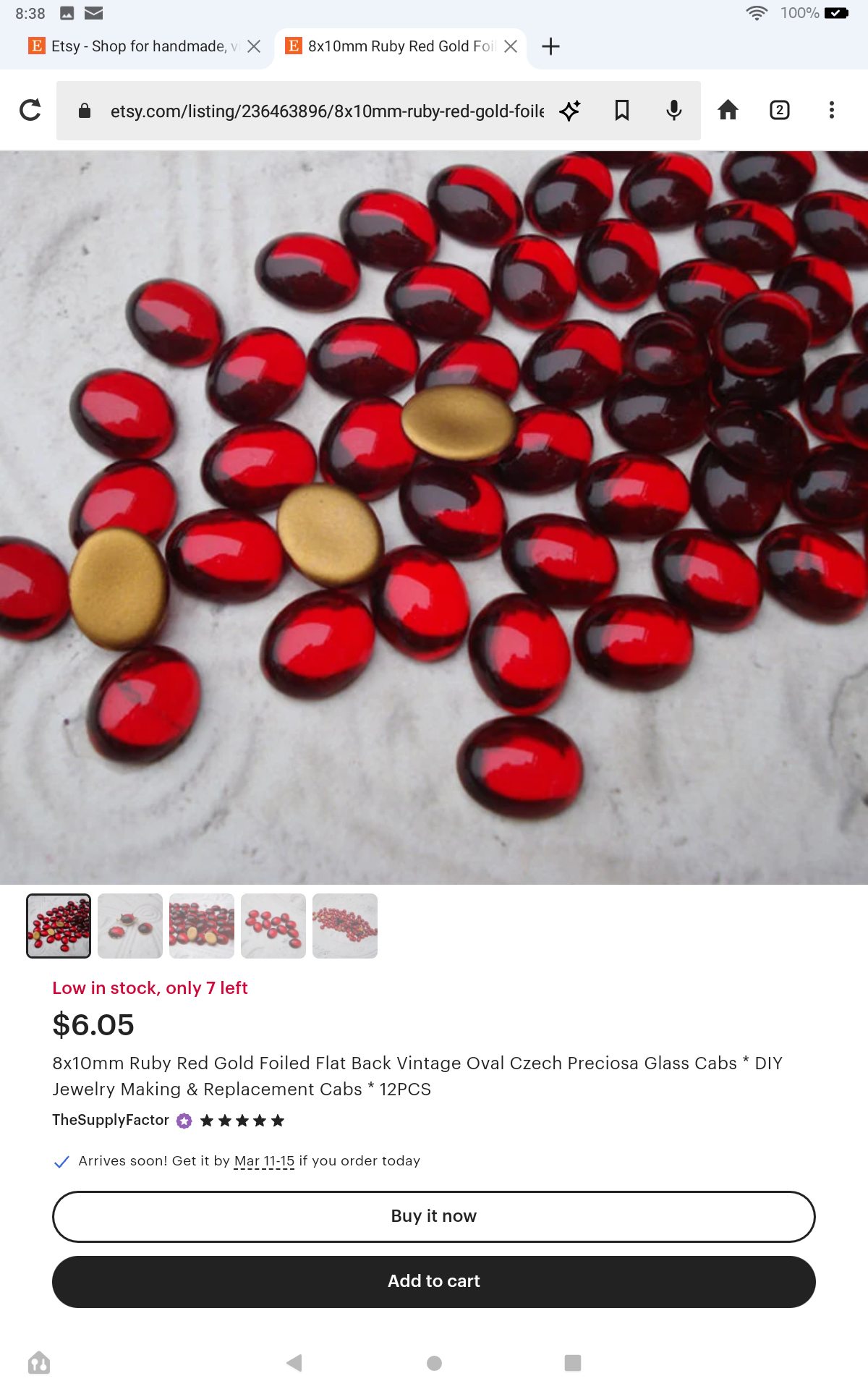Tap the Mar 11-15 delivery estimate link
868x1389 pixels.
coord(264,1161)
